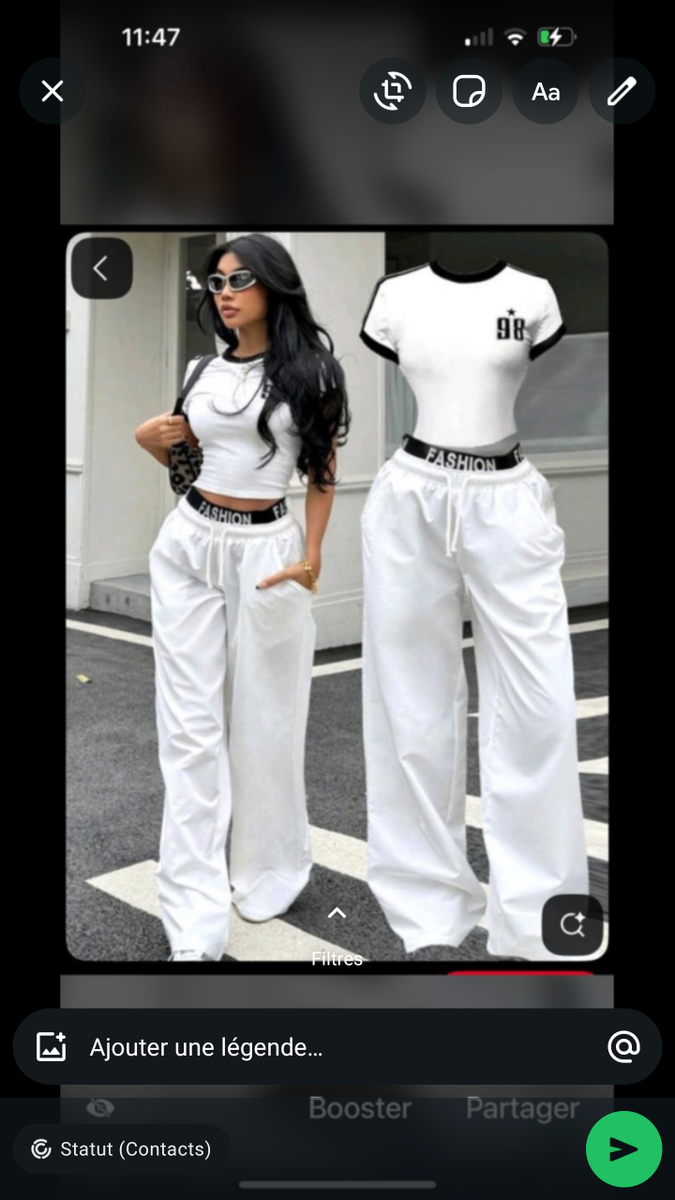Image resolution: width=675 pixels, height=1200 pixels.
Task: Close the status editor
Action: tap(52, 92)
